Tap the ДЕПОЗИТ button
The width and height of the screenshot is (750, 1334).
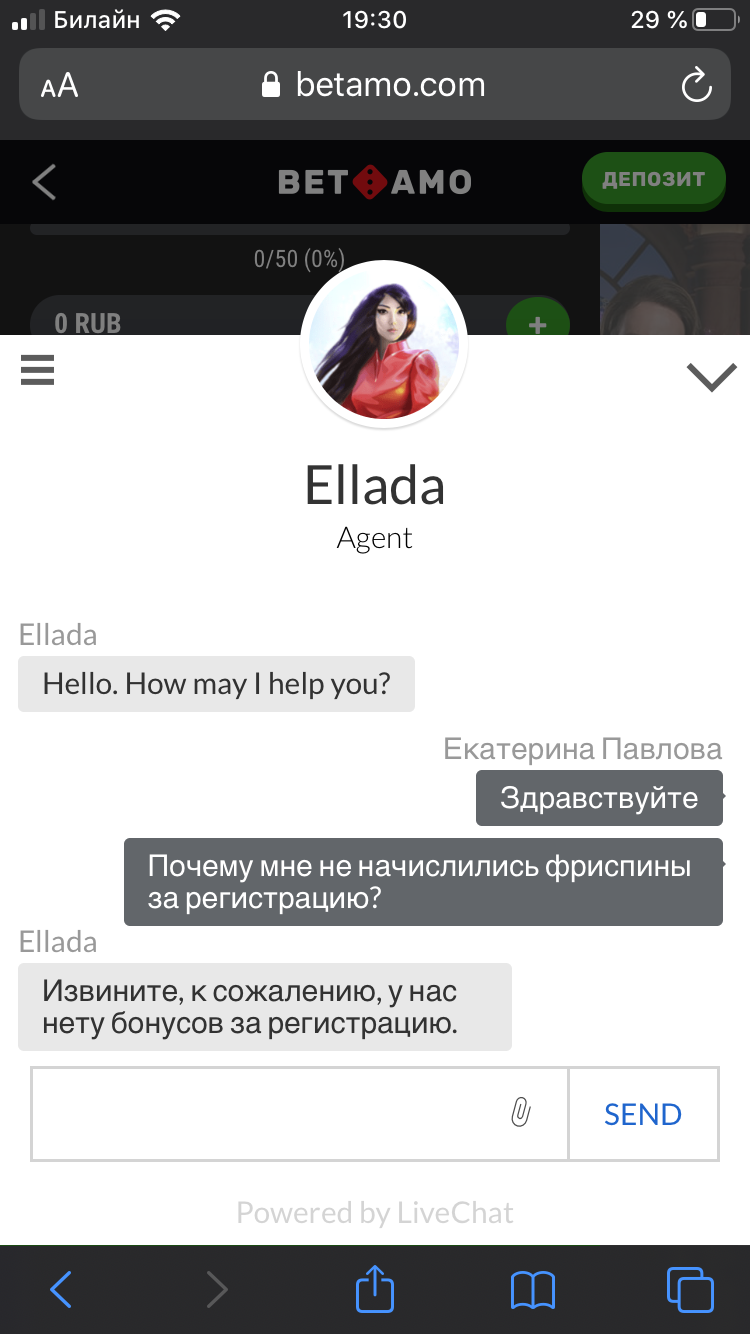[653, 180]
